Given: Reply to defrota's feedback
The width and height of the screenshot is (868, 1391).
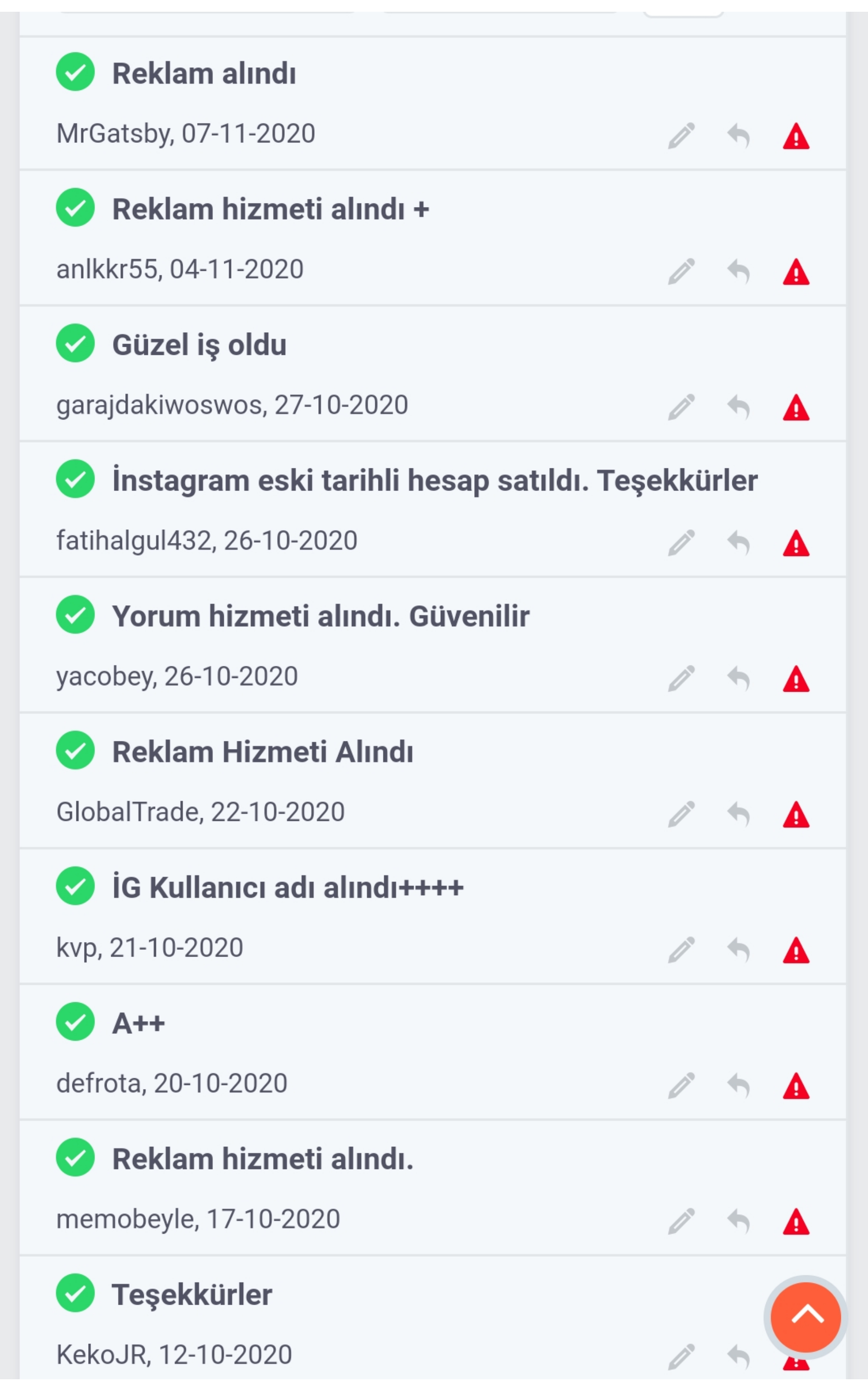Looking at the screenshot, I should click(739, 1085).
